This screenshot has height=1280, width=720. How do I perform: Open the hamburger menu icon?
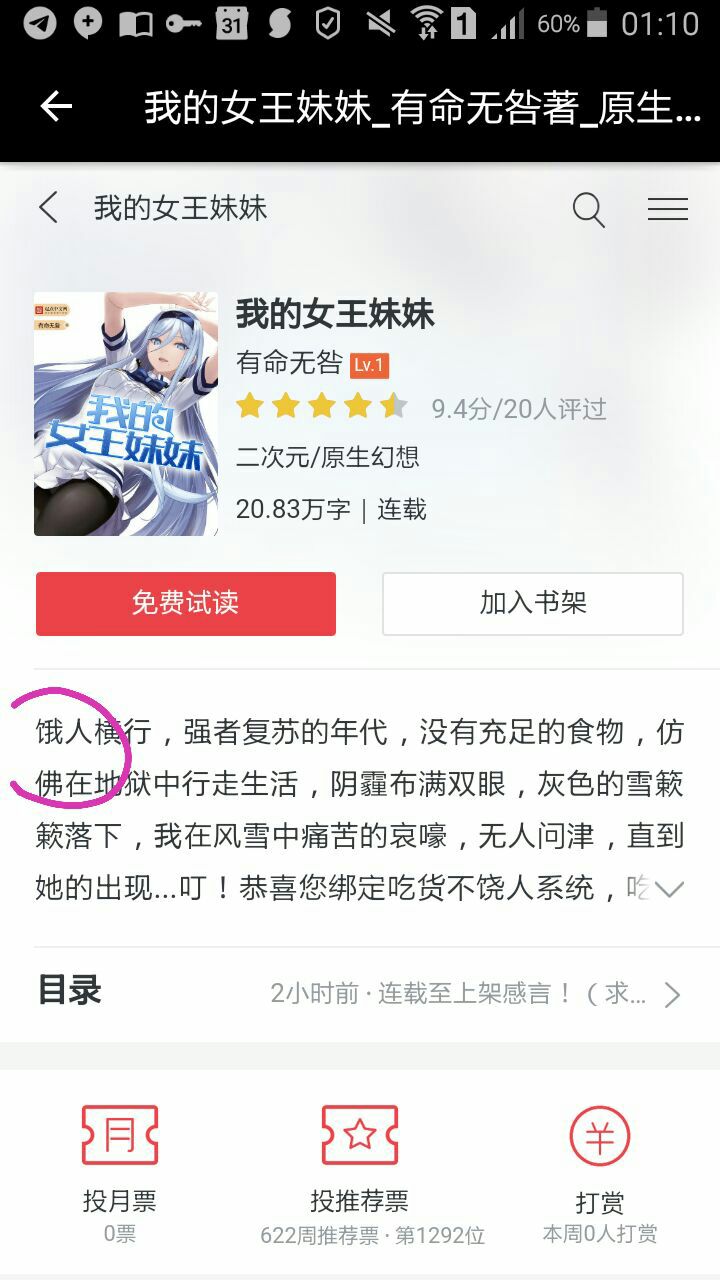pos(667,209)
